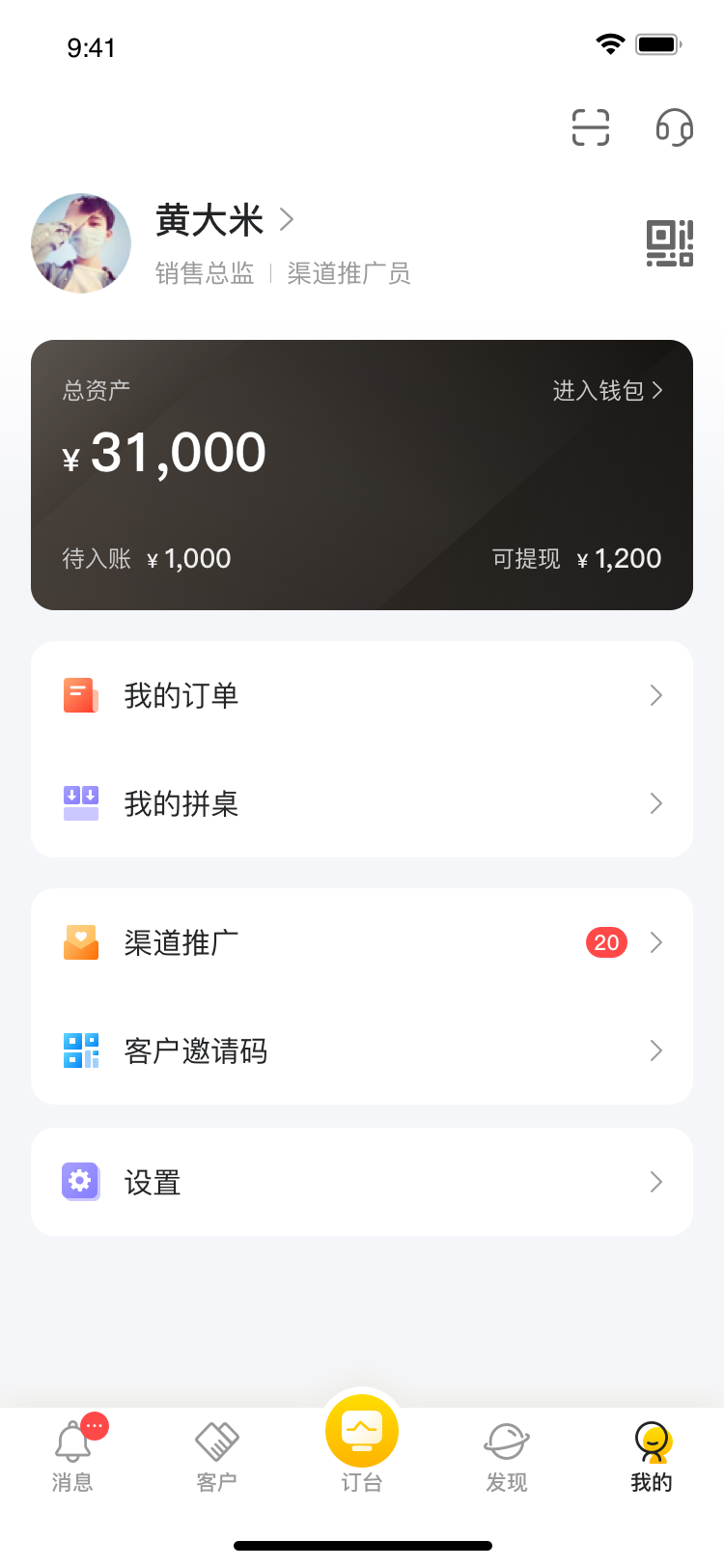Open the scan icon
Image resolution: width=724 pixels, height=1568 pixels.
coord(591,127)
